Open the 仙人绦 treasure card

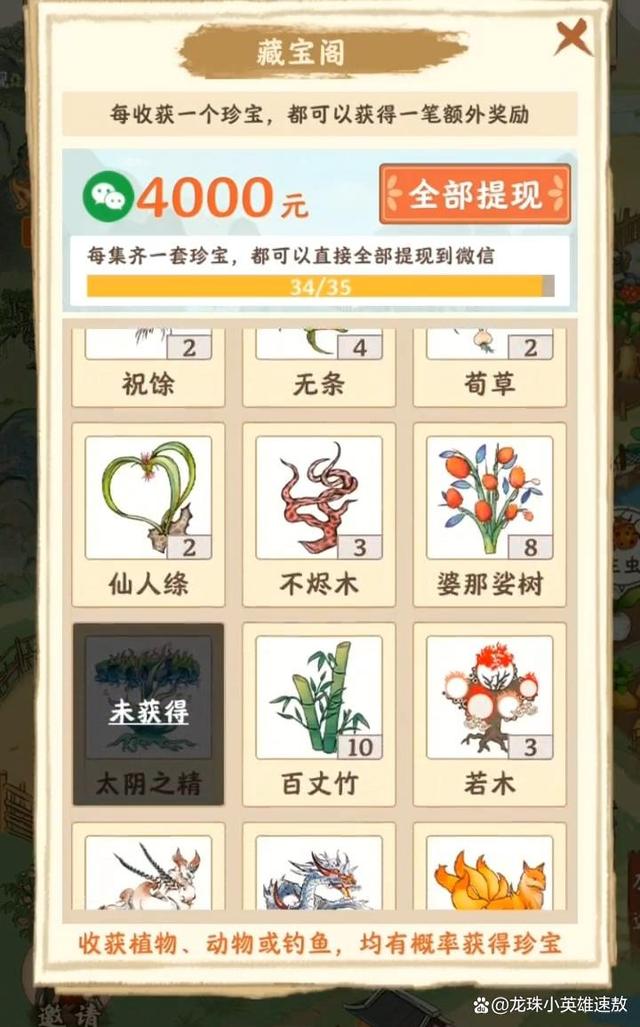(x=148, y=515)
